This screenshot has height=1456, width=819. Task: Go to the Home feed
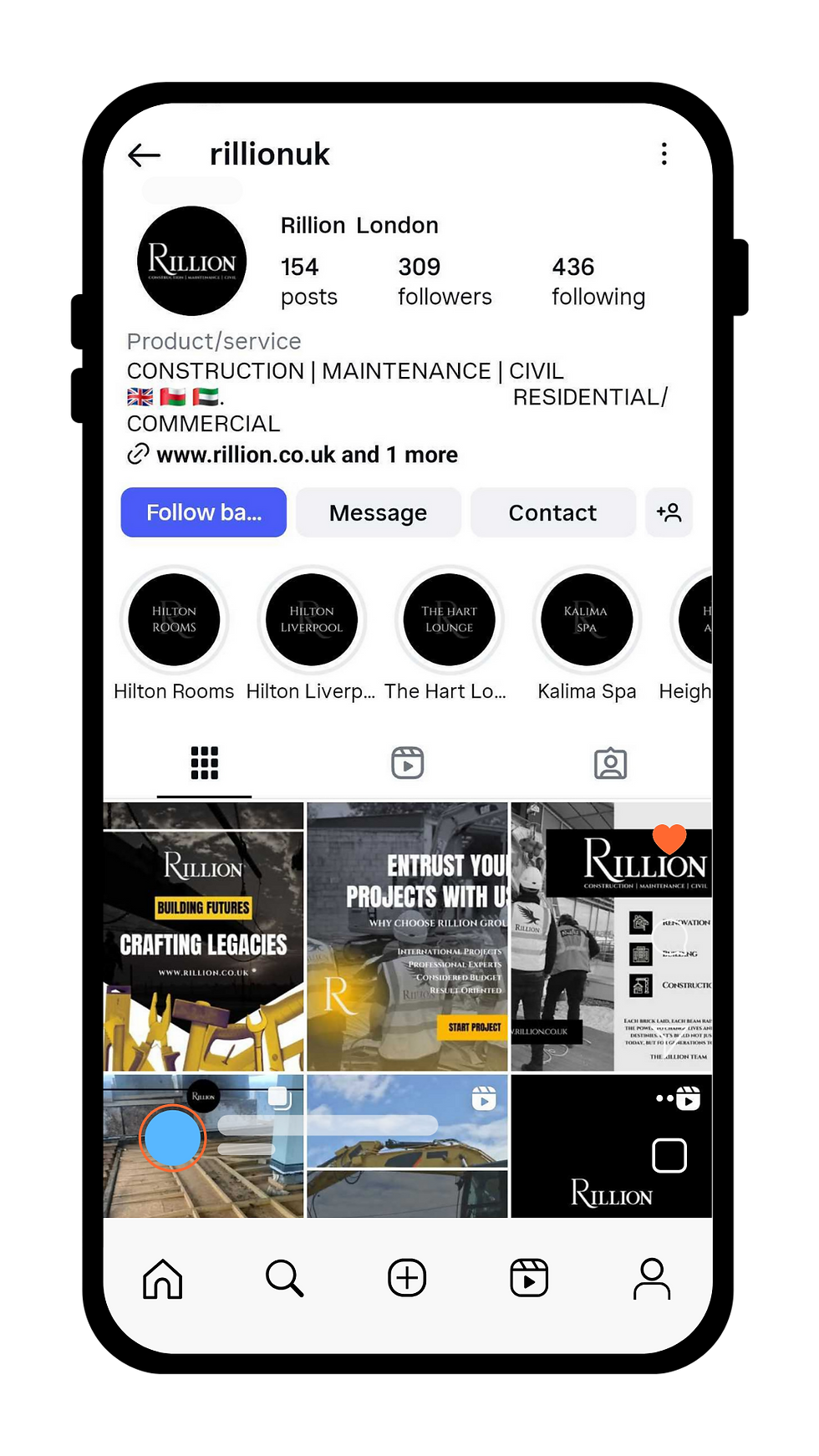[162, 1279]
